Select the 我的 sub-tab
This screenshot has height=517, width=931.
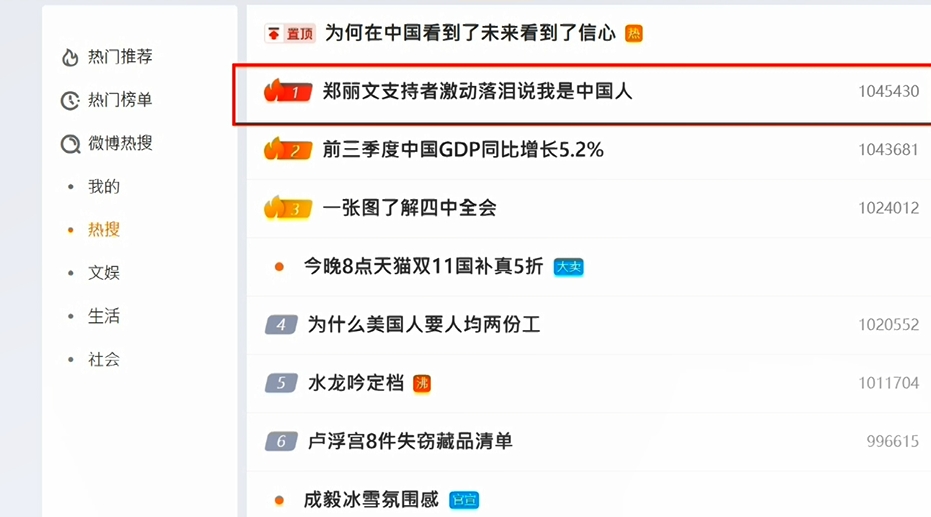(103, 186)
